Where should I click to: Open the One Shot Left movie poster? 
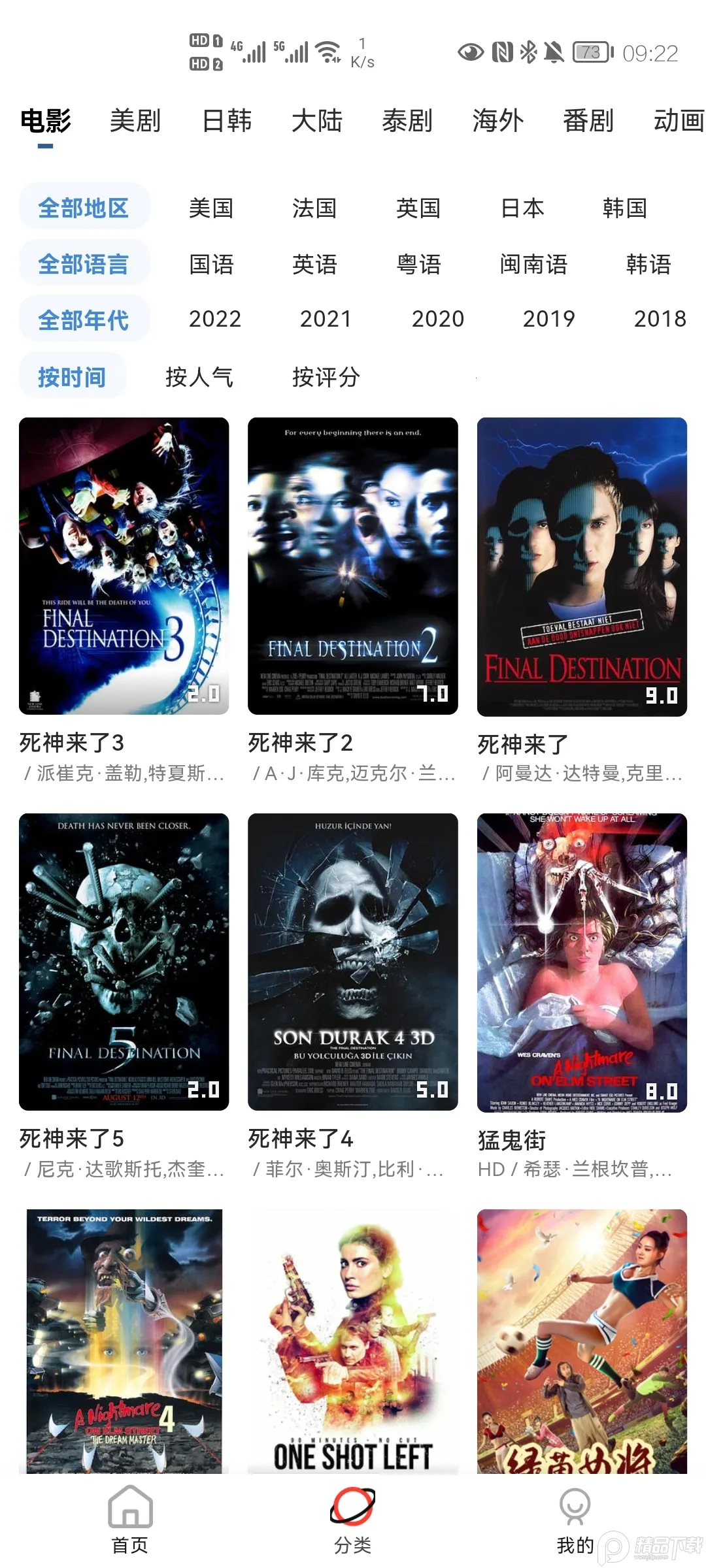tap(353, 1339)
